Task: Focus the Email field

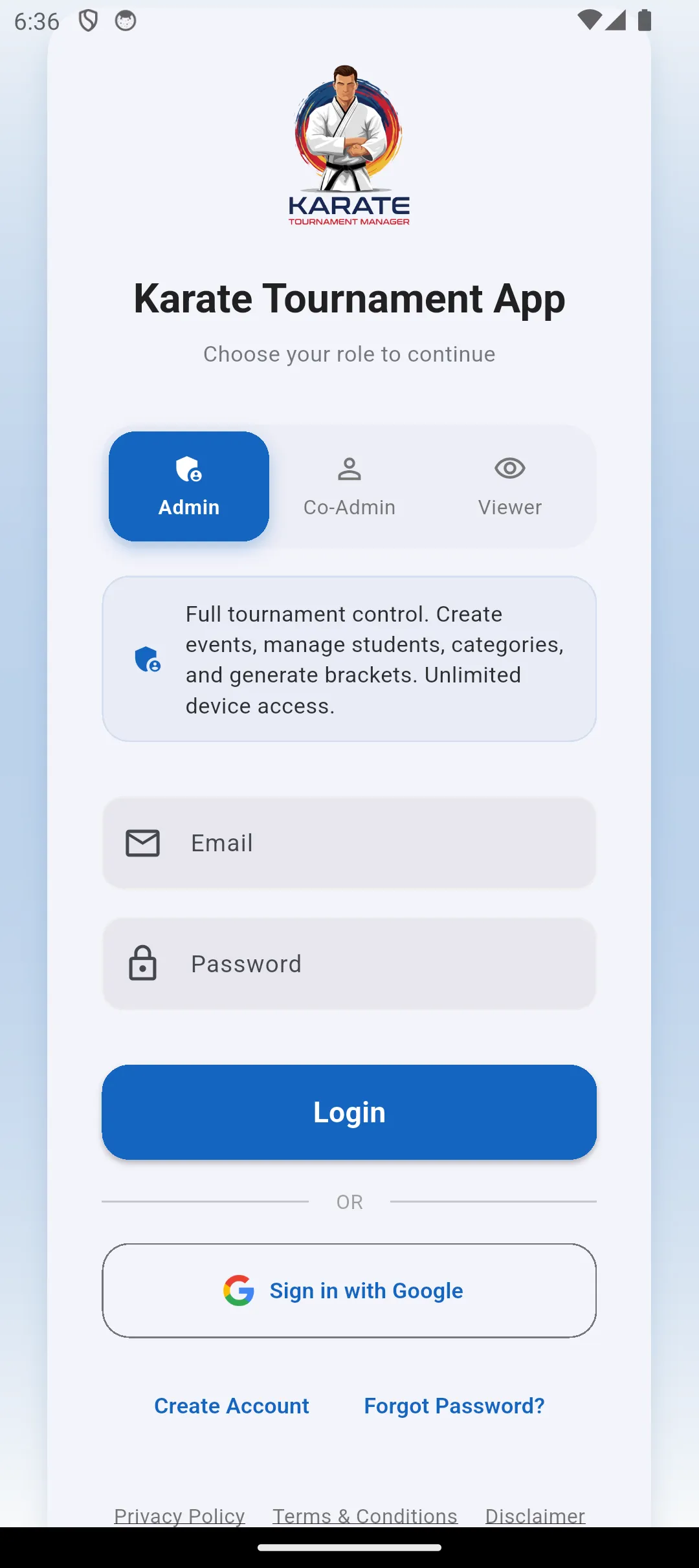Action: pyautogui.click(x=349, y=843)
